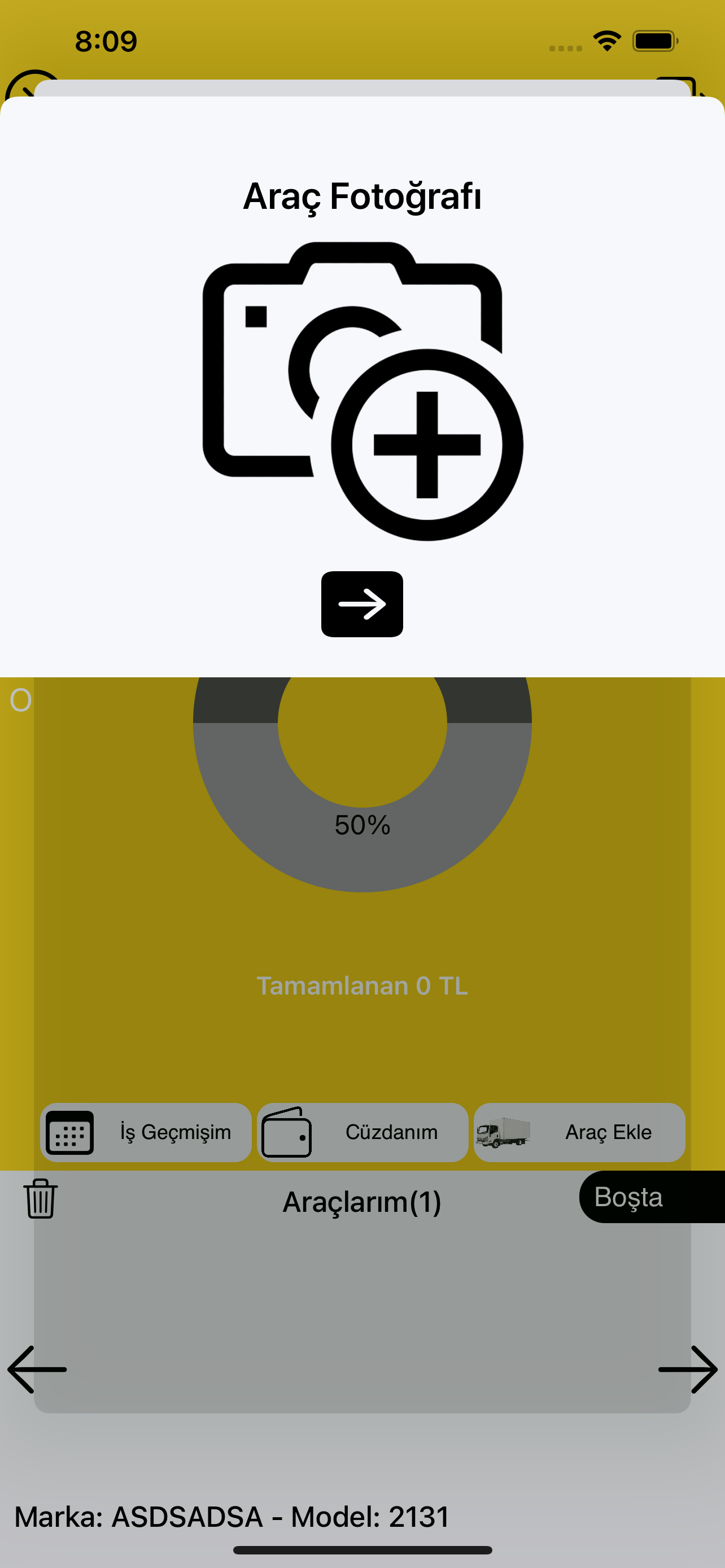The image size is (725, 1568).
Task: Toggle the Boşta status badge
Action: click(650, 1197)
